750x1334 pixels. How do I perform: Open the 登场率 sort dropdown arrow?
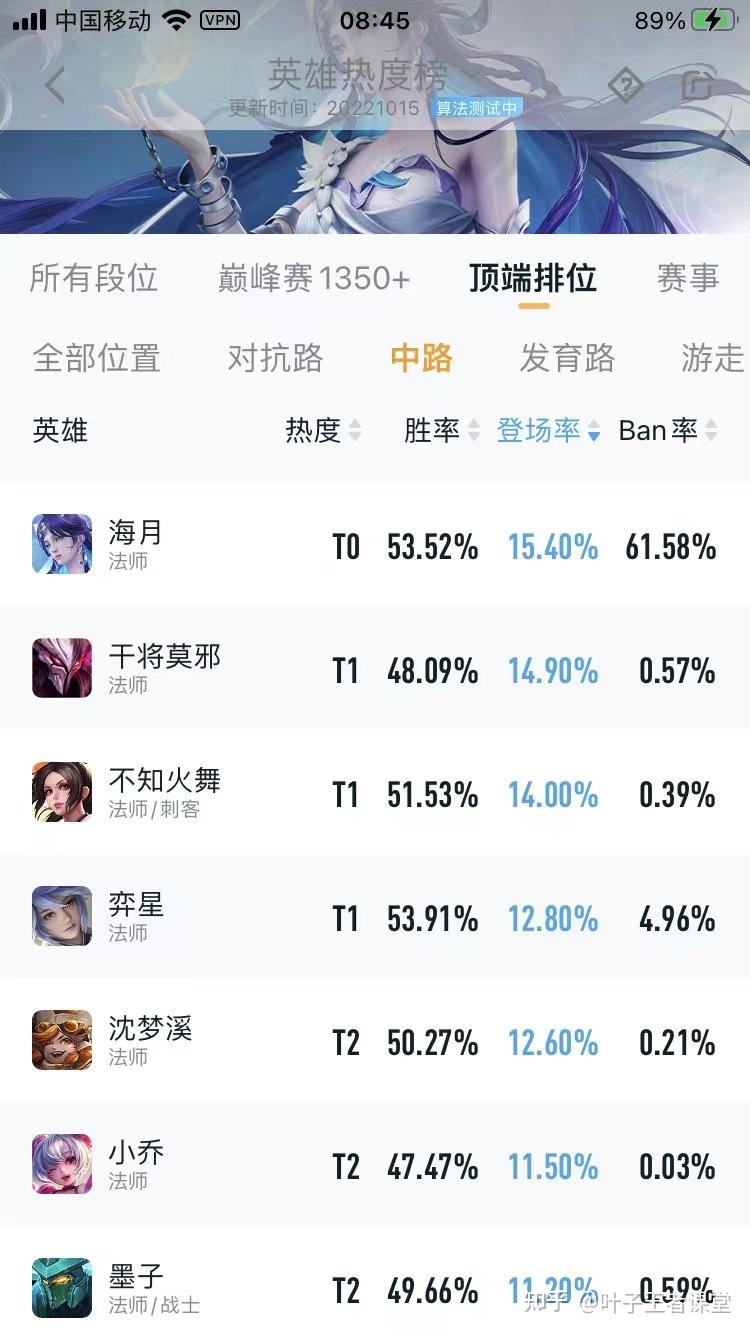click(595, 432)
